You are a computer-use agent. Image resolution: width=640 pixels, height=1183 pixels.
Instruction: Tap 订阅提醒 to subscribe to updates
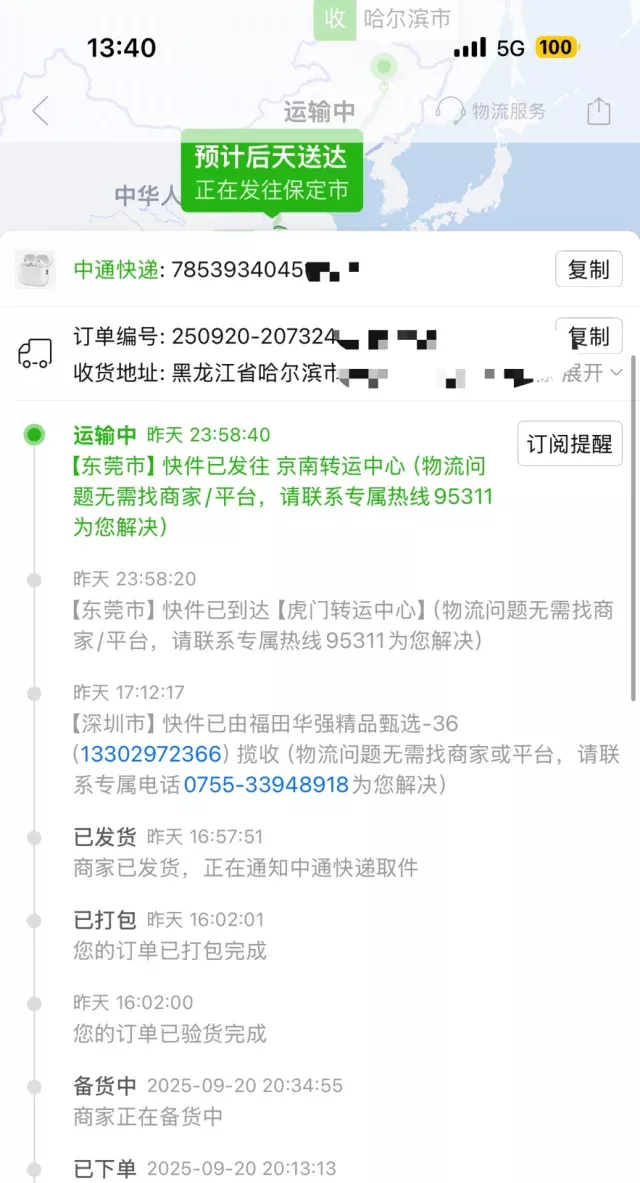(569, 444)
